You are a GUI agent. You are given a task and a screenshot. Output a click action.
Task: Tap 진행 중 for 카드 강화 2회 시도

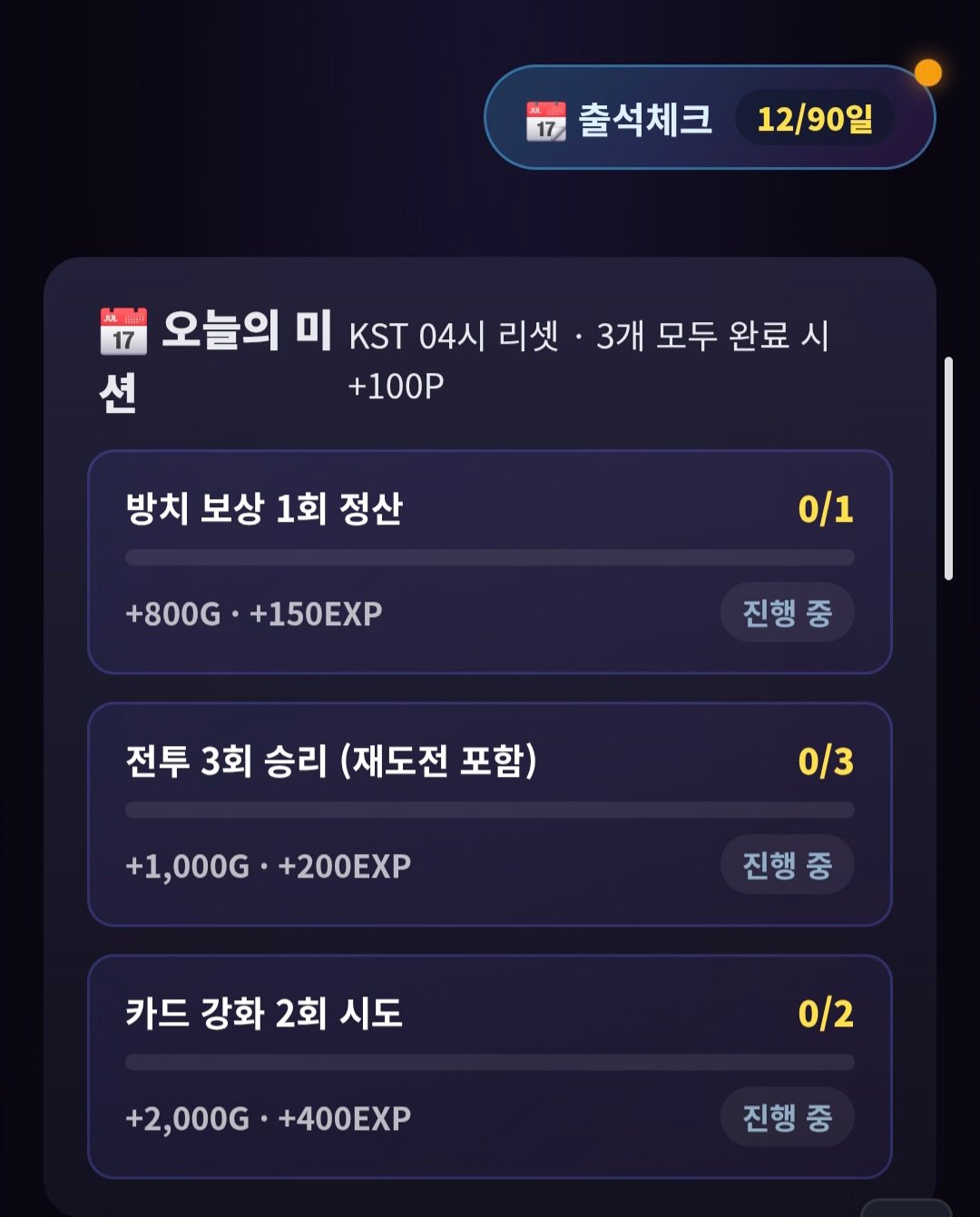787,1117
